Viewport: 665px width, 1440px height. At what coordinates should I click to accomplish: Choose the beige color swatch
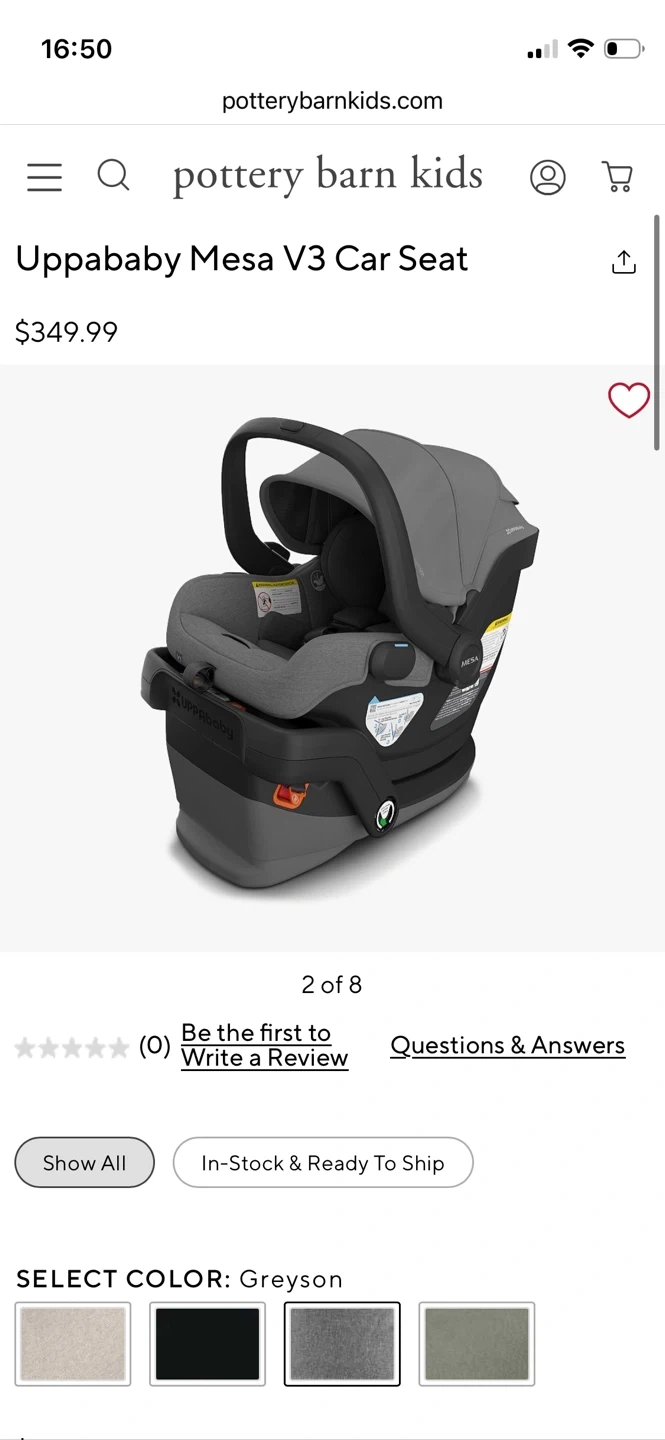[x=73, y=1344]
